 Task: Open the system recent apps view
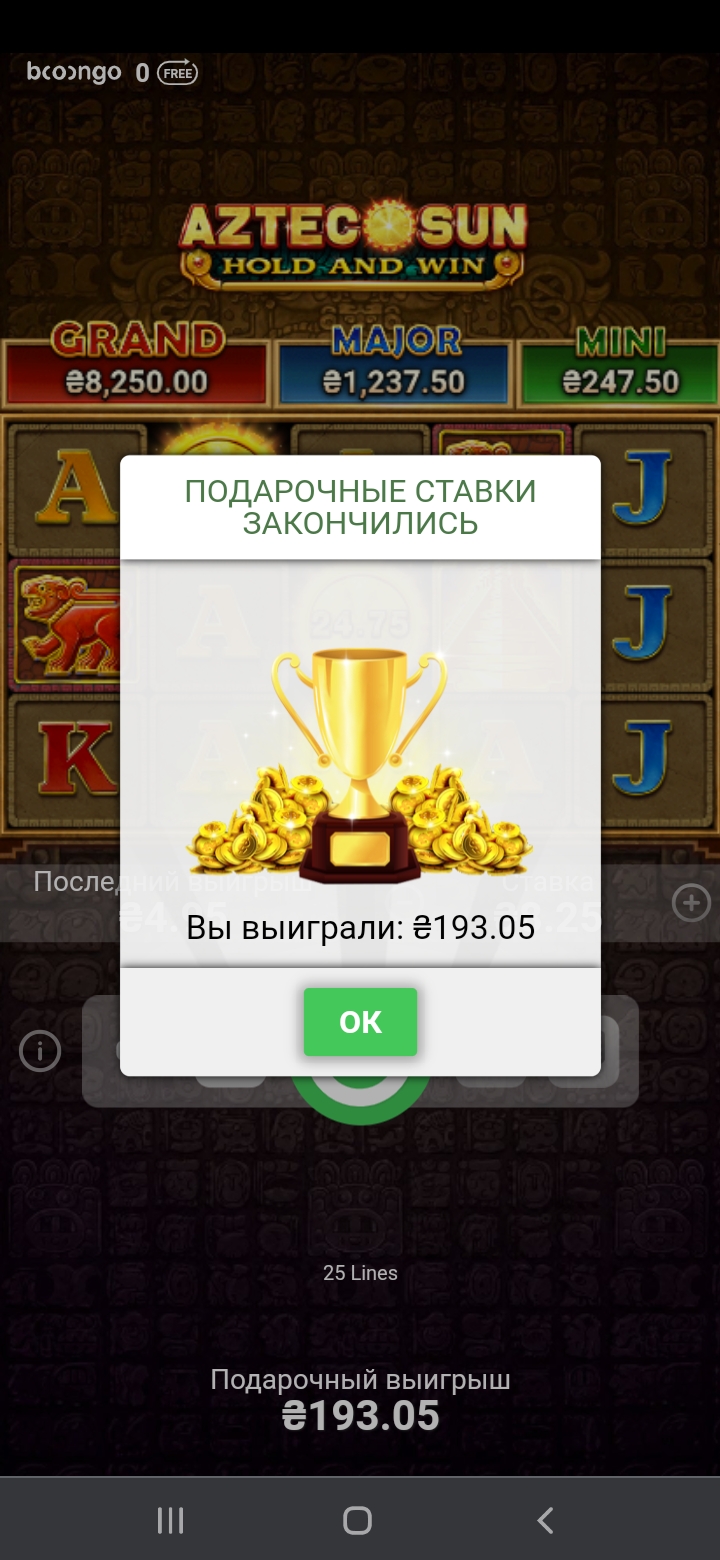coord(171,1521)
